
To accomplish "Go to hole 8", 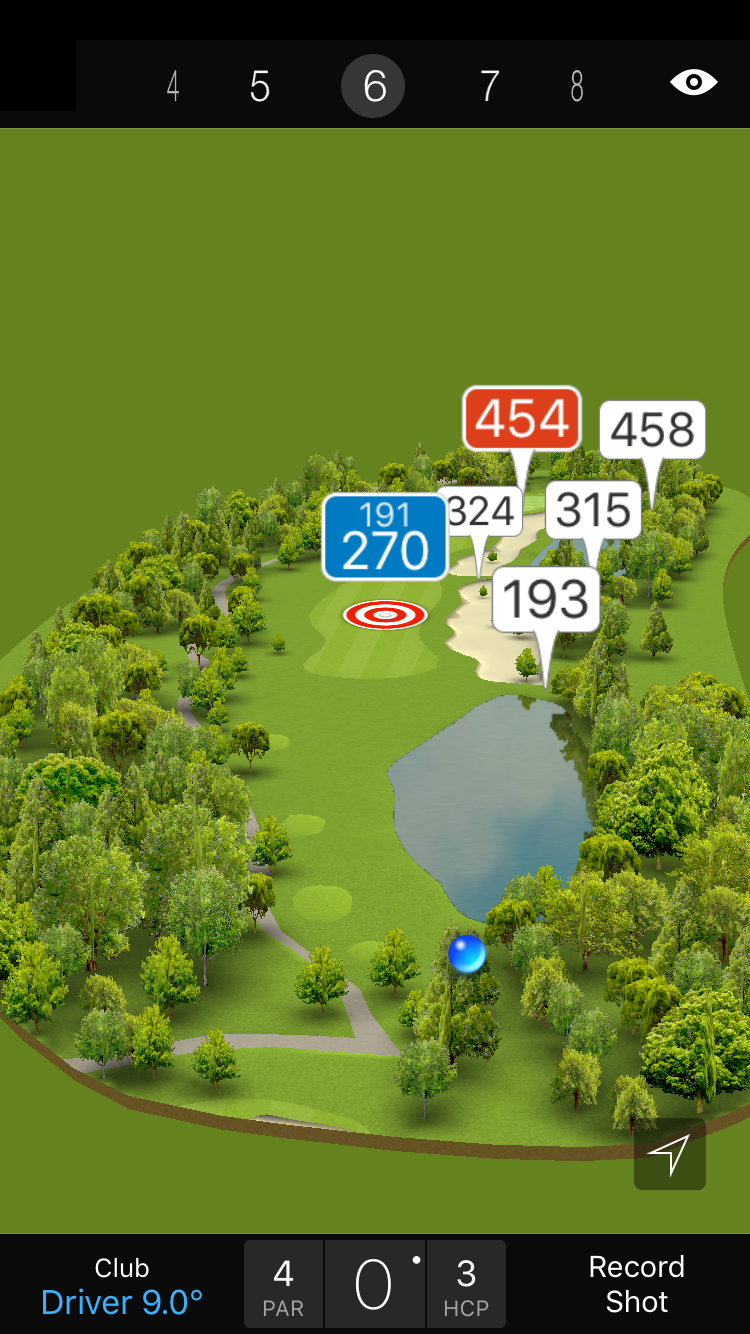I will pyautogui.click(x=577, y=86).
